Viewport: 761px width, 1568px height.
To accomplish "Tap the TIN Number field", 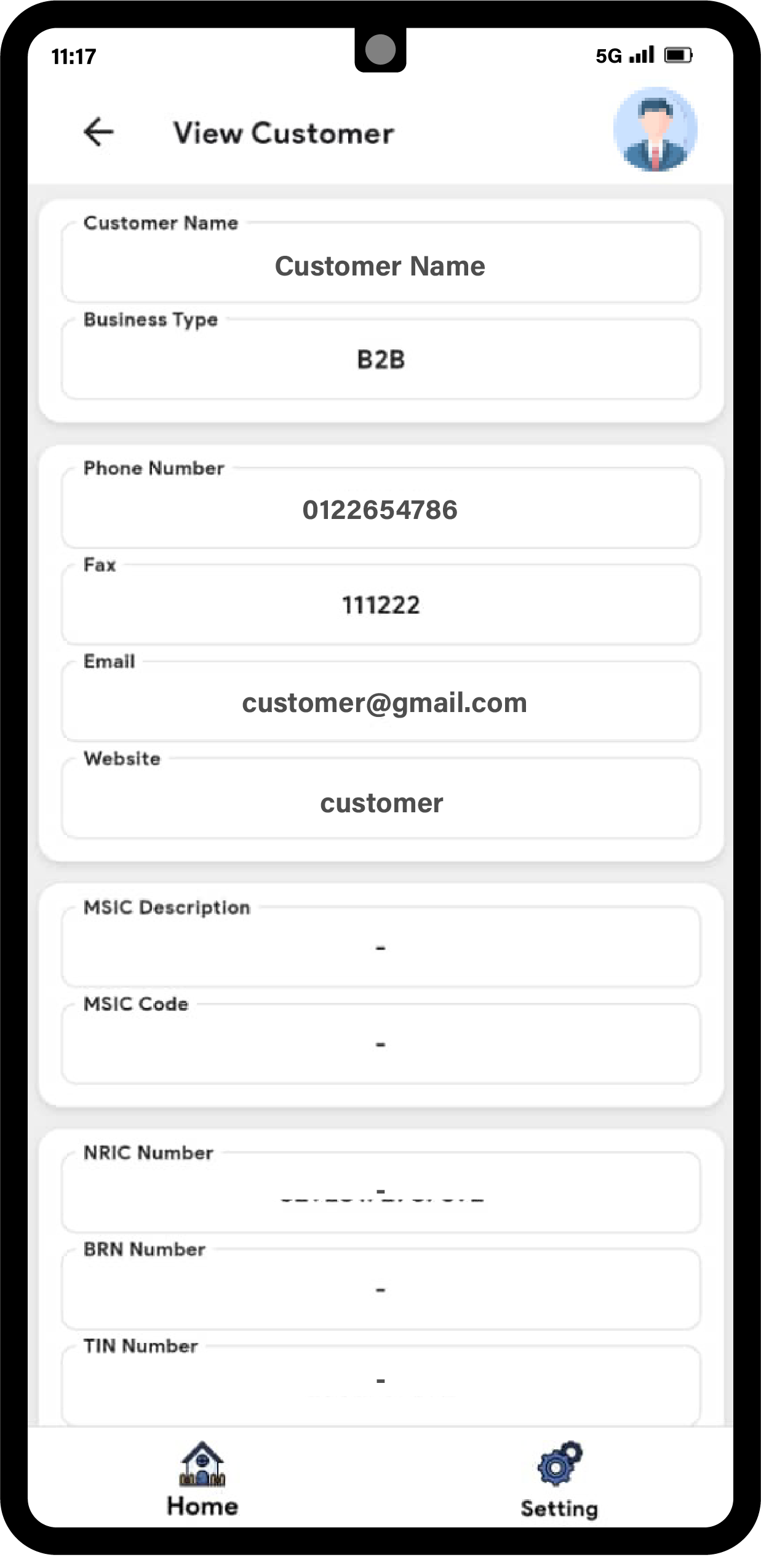I will [x=380, y=1382].
